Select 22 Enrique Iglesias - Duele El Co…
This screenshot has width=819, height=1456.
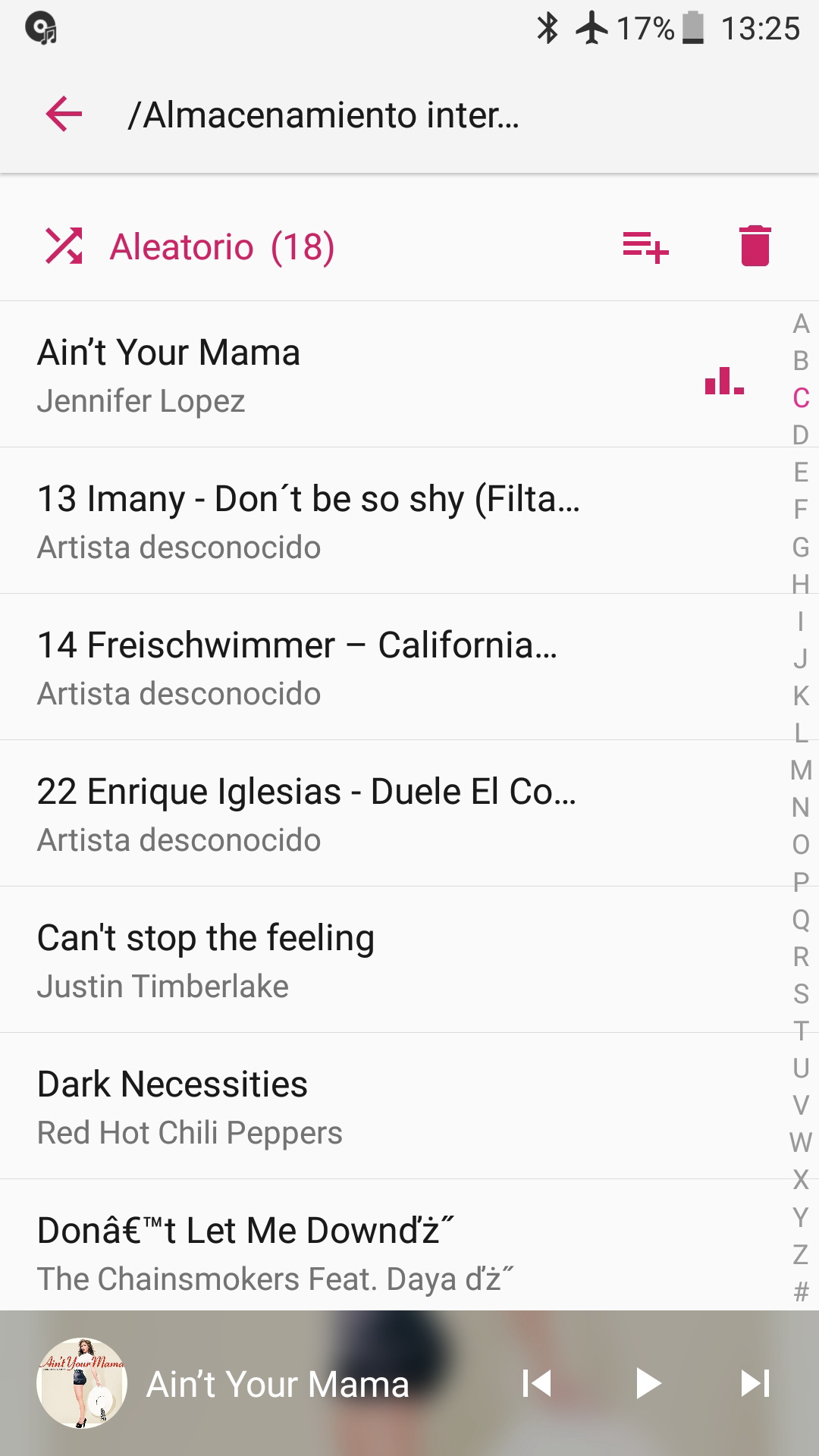[x=303, y=814]
